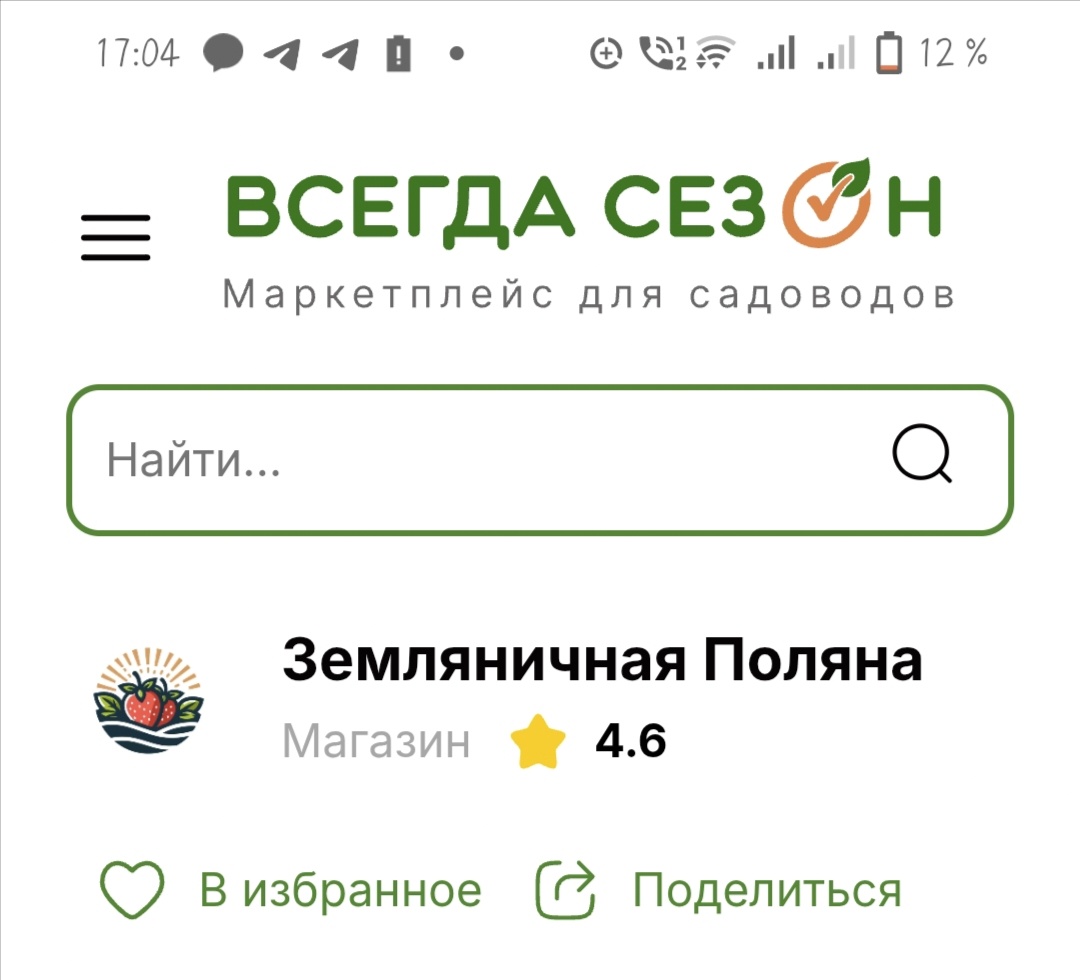Share the shop via Поделиться
The height and width of the screenshot is (980, 1080).
coord(720,890)
